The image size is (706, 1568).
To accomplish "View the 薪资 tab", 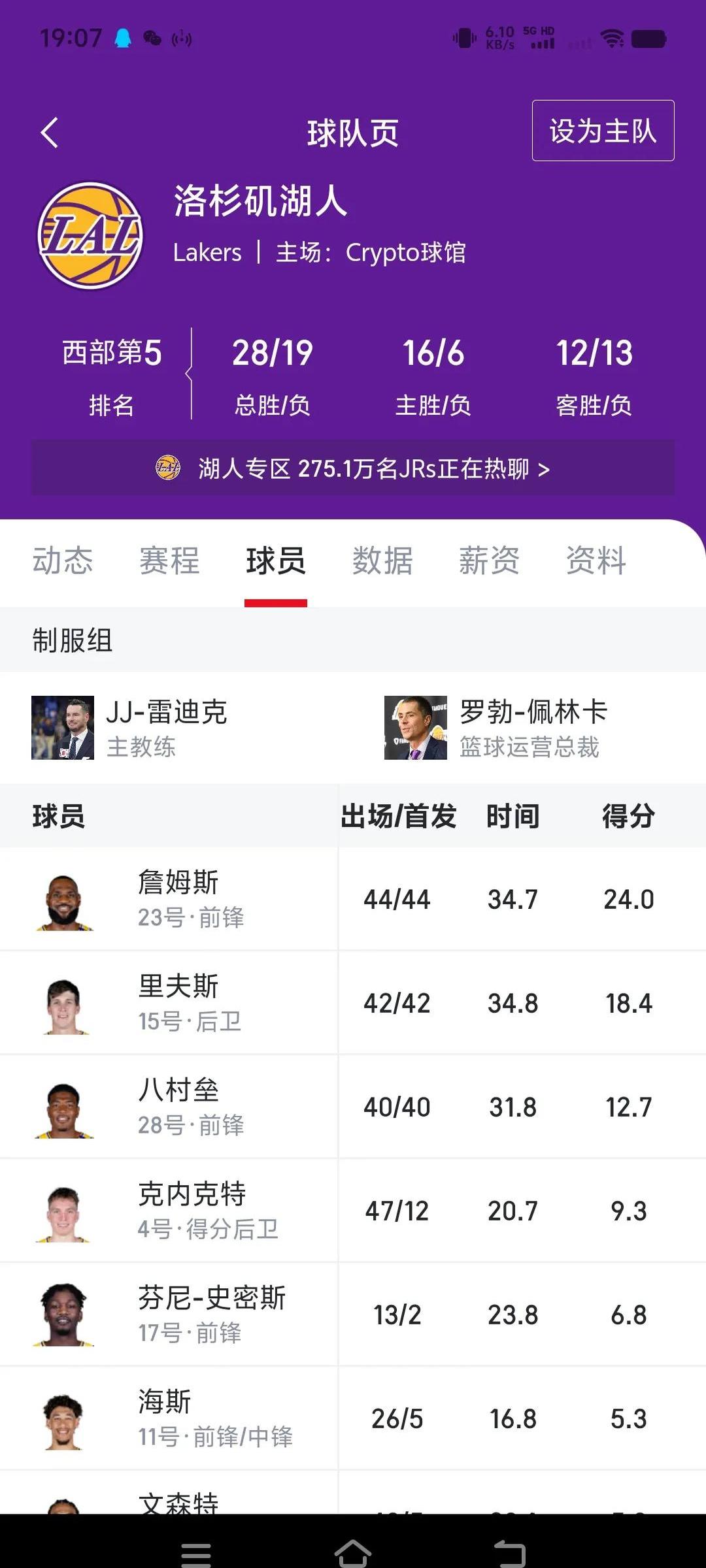I will point(489,561).
